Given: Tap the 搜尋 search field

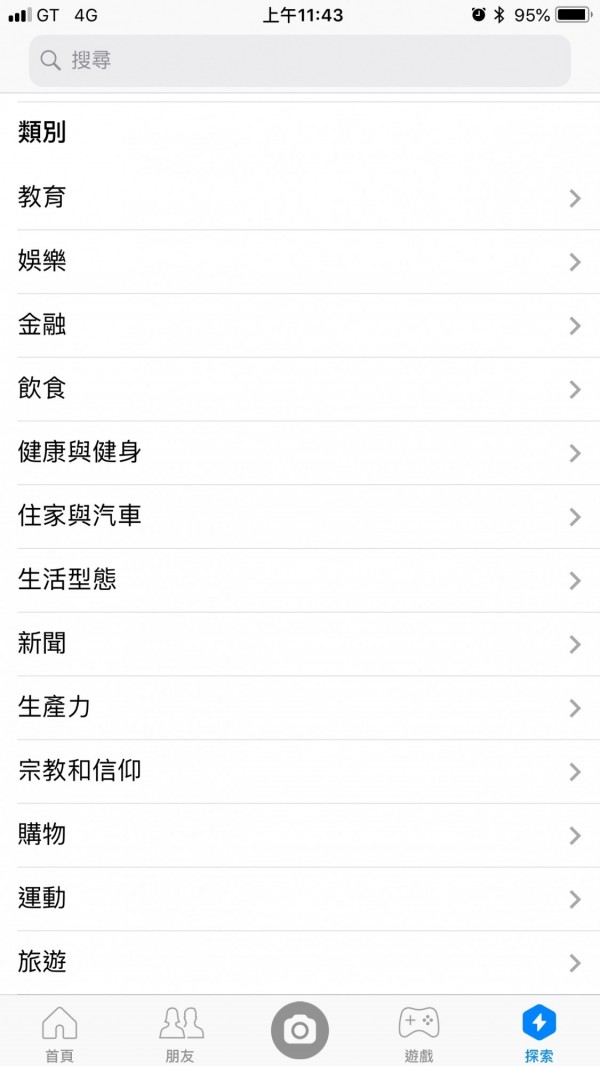Looking at the screenshot, I should click(x=300, y=61).
